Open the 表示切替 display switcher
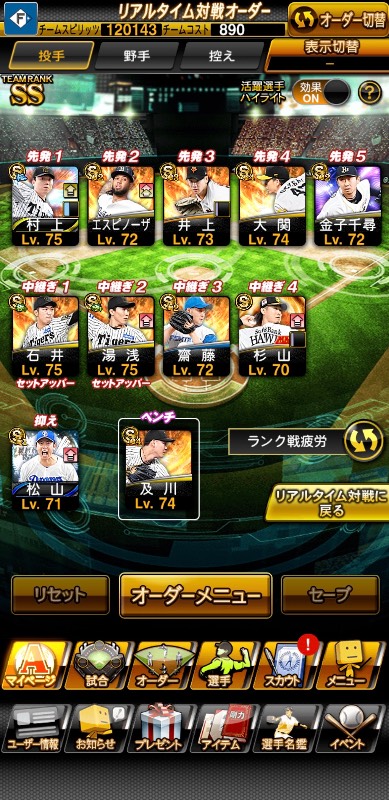The width and height of the screenshot is (389, 800). (x=330, y=54)
